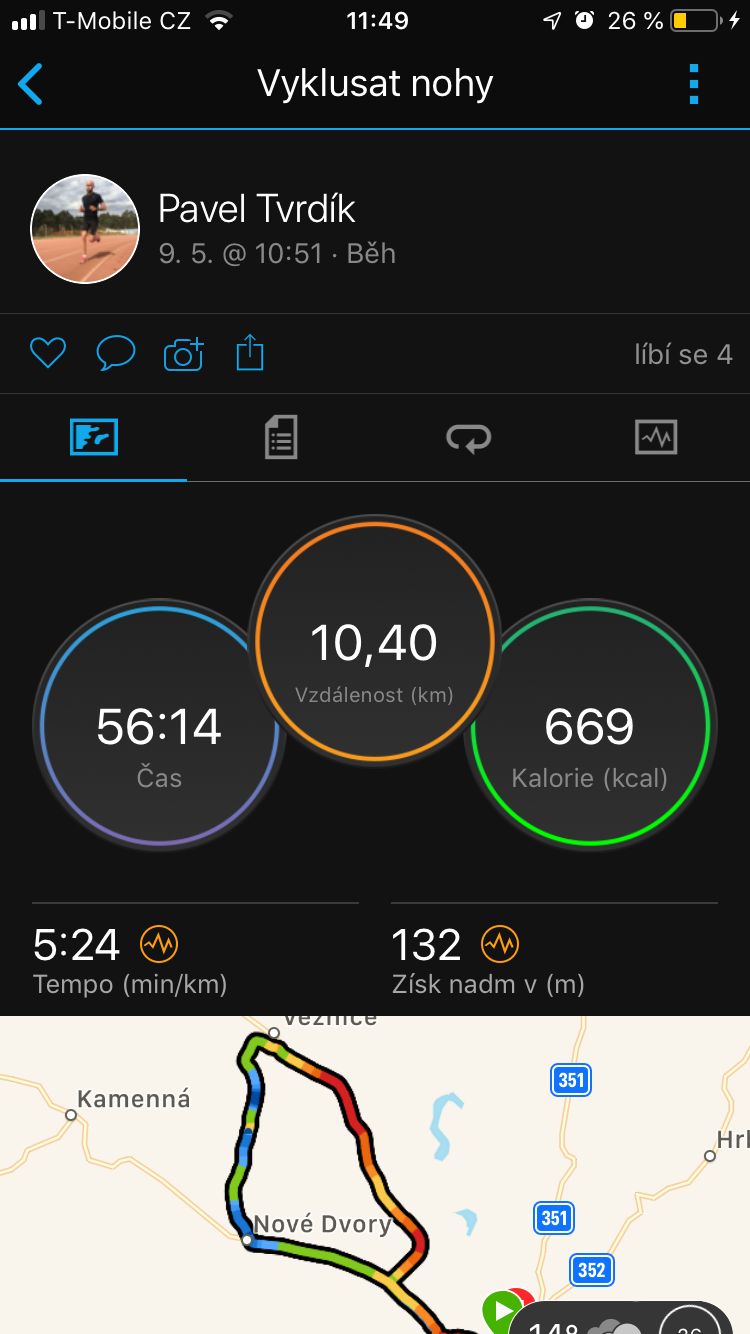Switch to the stats details tab
The width and height of the screenshot is (750, 1334).
281,437
